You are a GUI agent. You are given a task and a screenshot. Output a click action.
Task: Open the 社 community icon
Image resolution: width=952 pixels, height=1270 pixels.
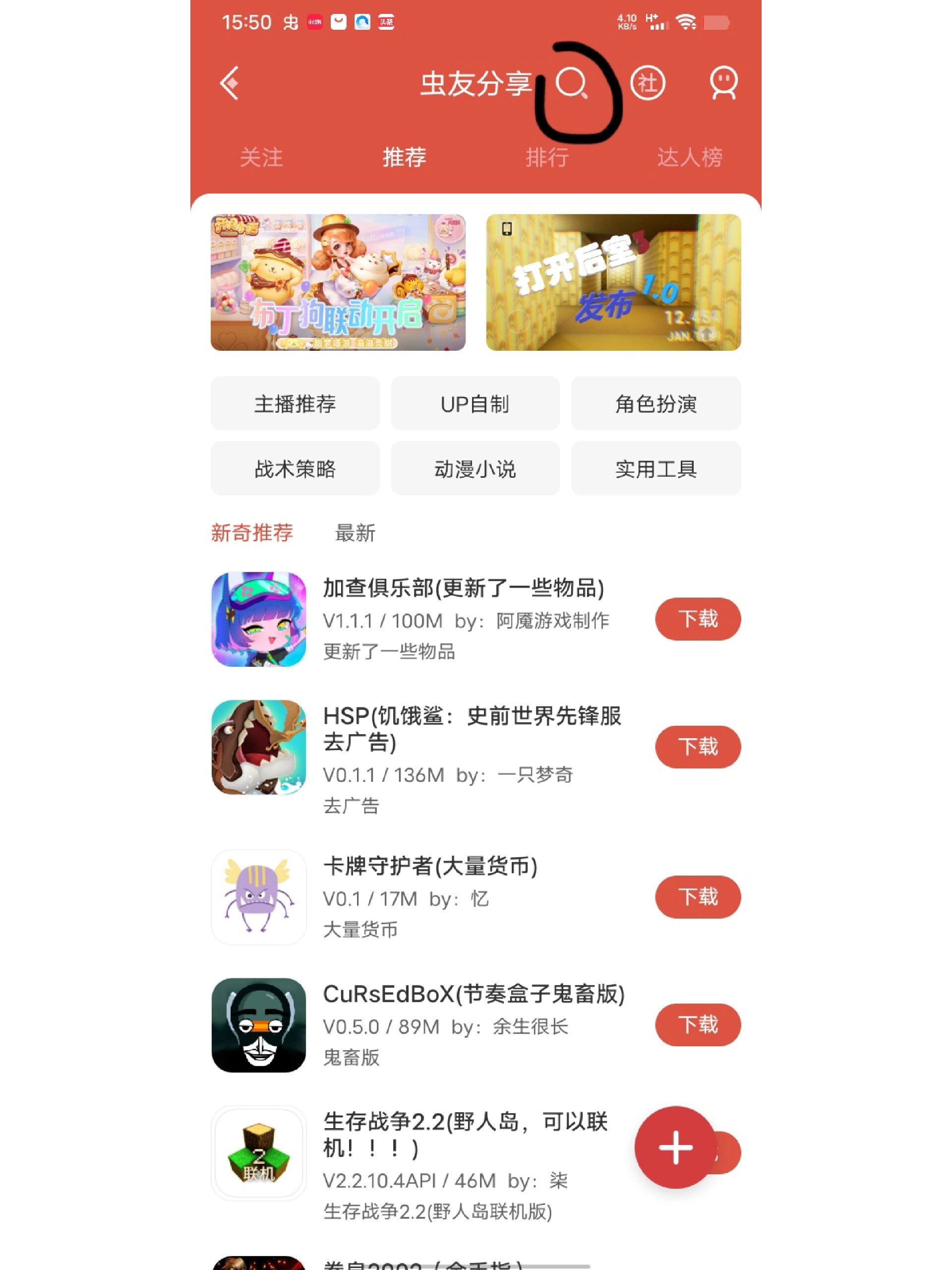click(648, 83)
